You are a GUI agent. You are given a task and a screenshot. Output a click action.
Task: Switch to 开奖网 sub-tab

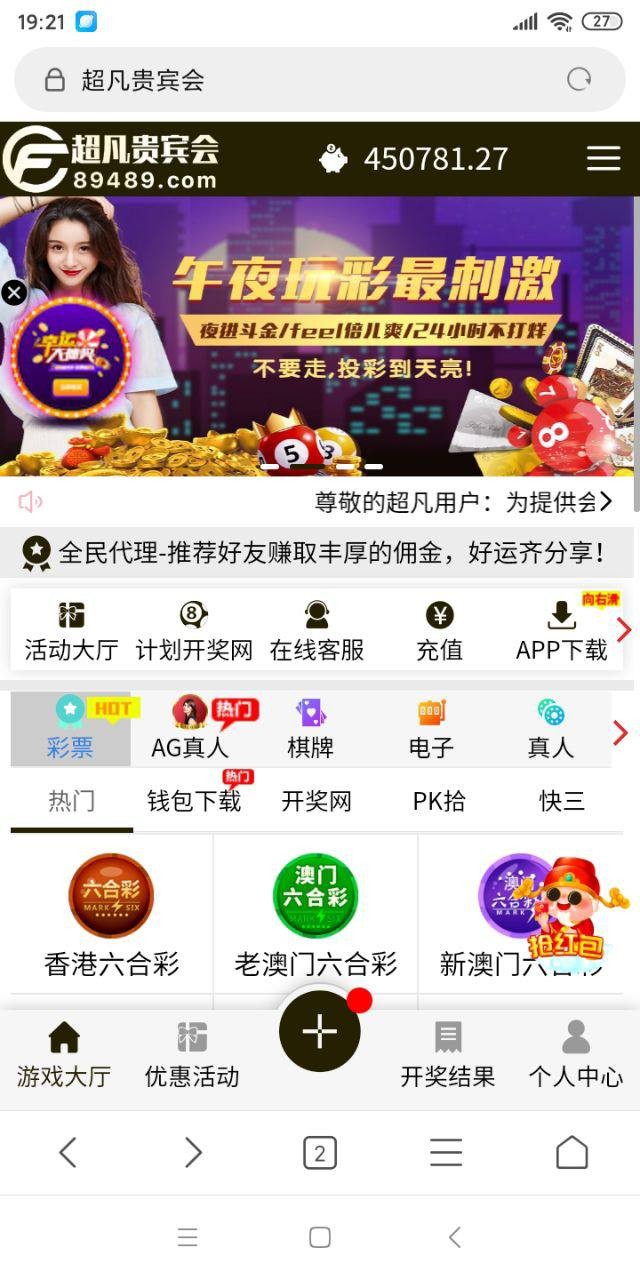point(316,801)
